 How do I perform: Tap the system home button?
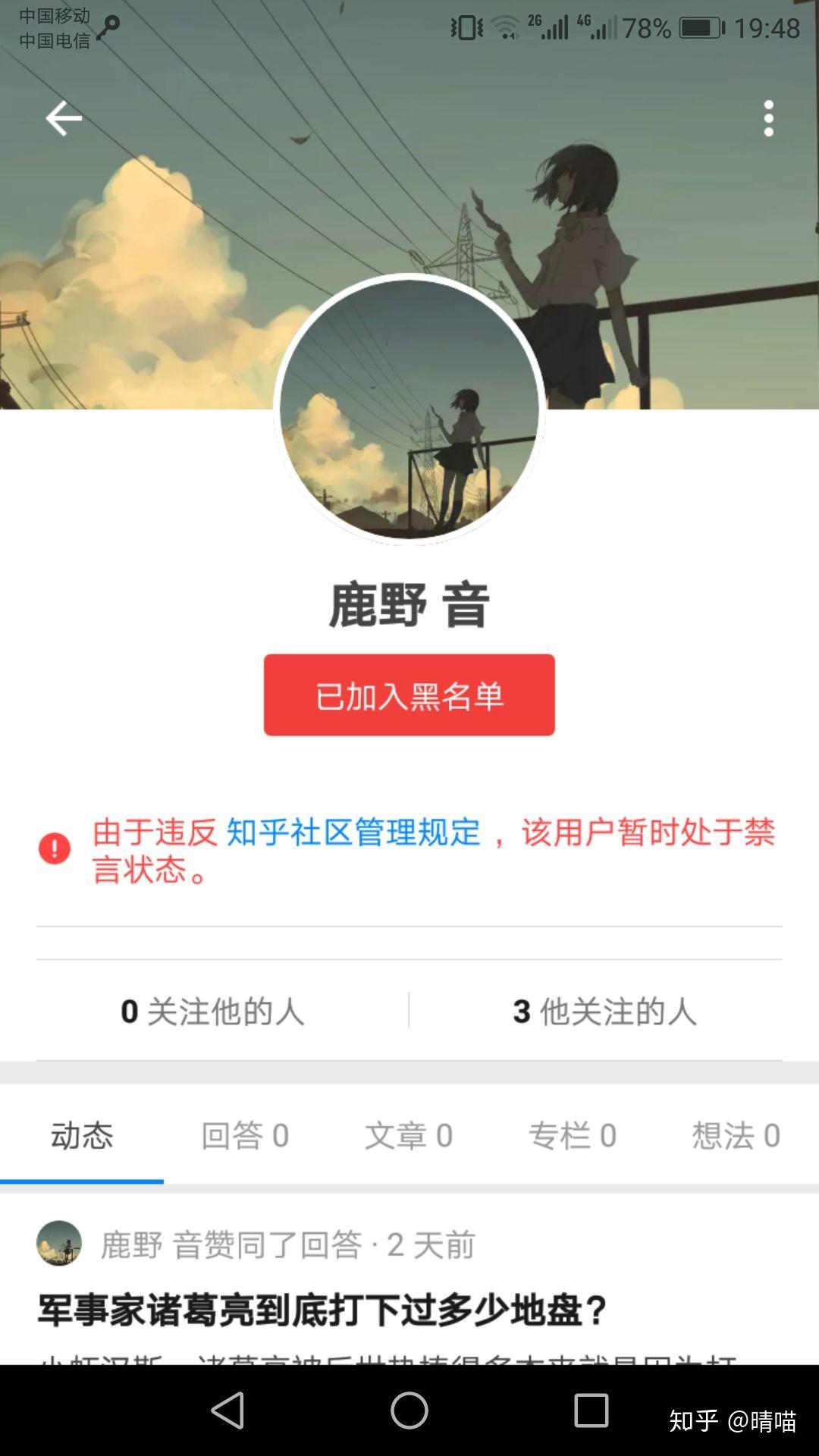pos(409,1410)
